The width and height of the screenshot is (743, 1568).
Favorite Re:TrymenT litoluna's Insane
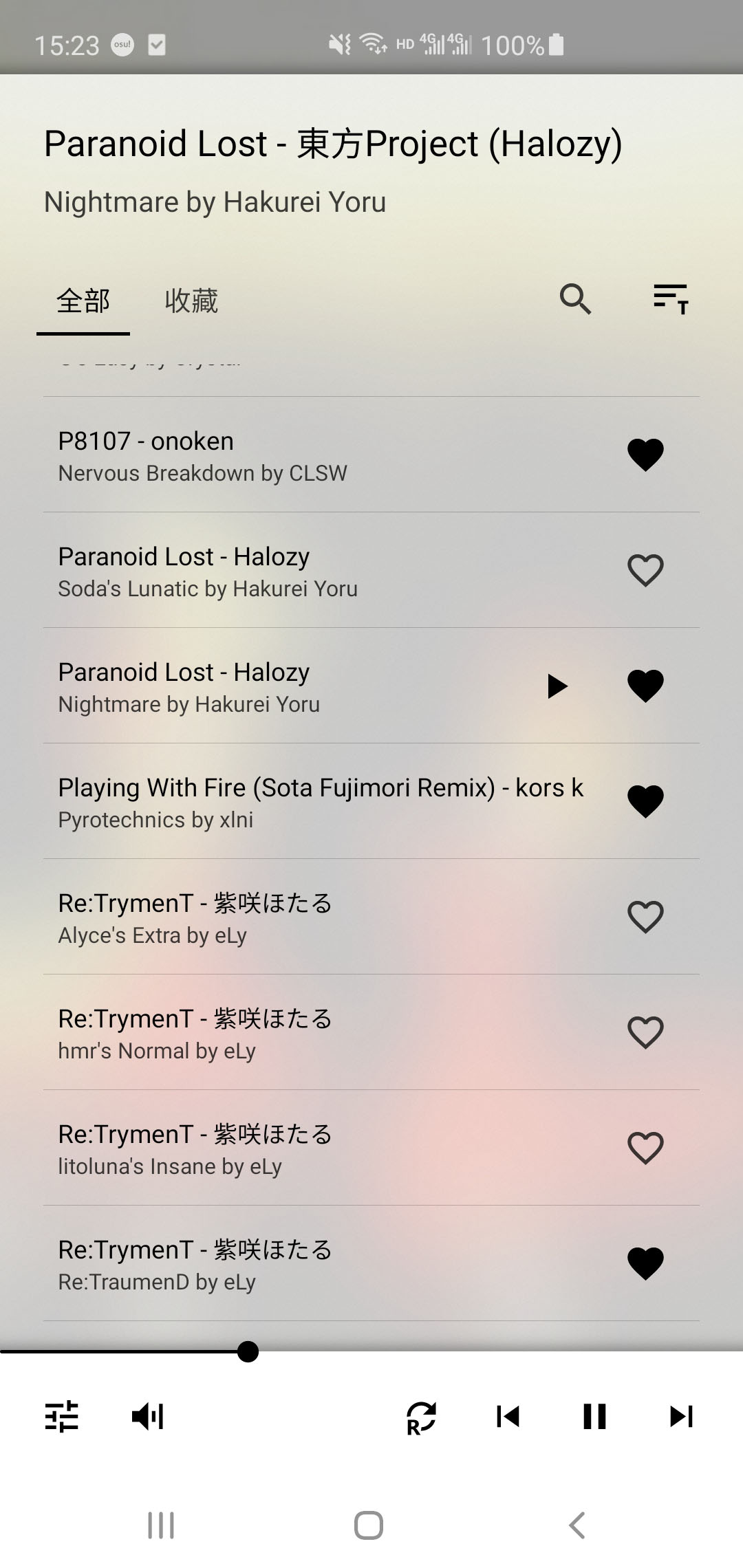645,1148
